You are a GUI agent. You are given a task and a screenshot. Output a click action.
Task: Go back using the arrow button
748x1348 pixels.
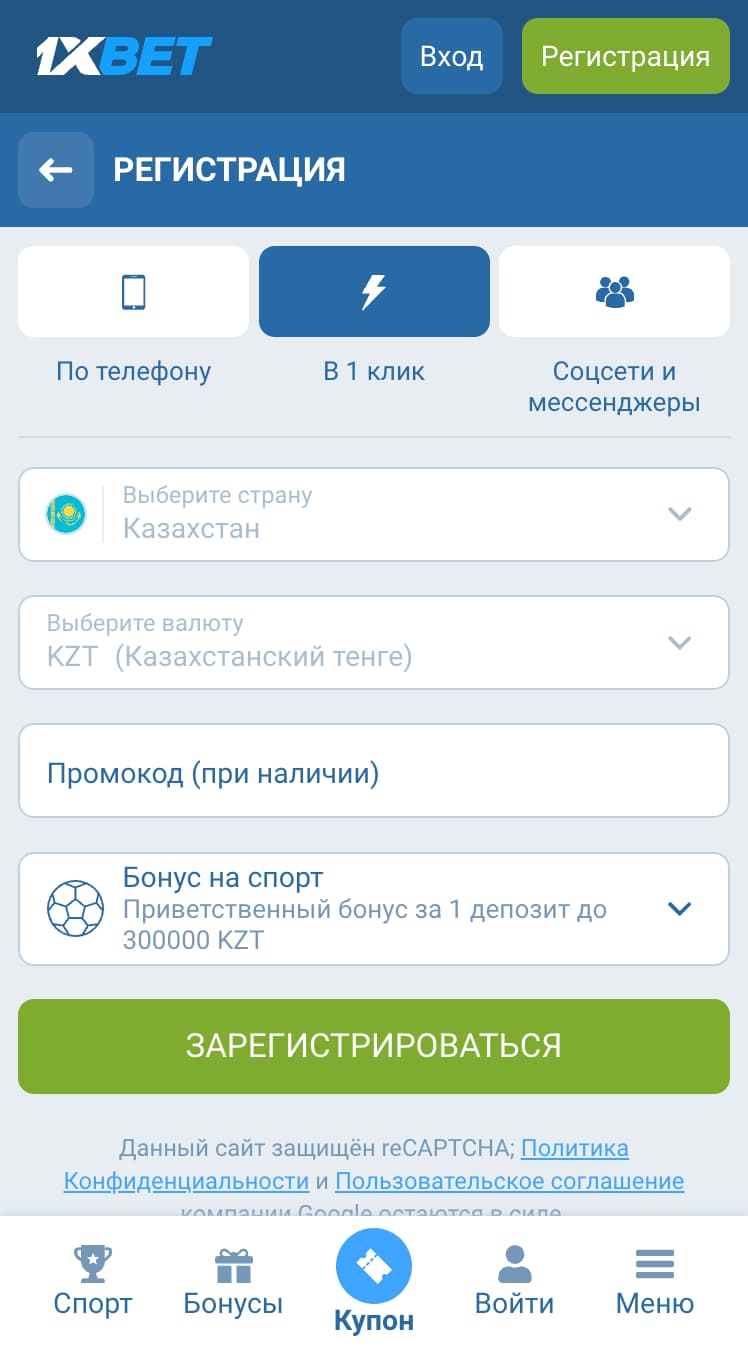(x=56, y=170)
